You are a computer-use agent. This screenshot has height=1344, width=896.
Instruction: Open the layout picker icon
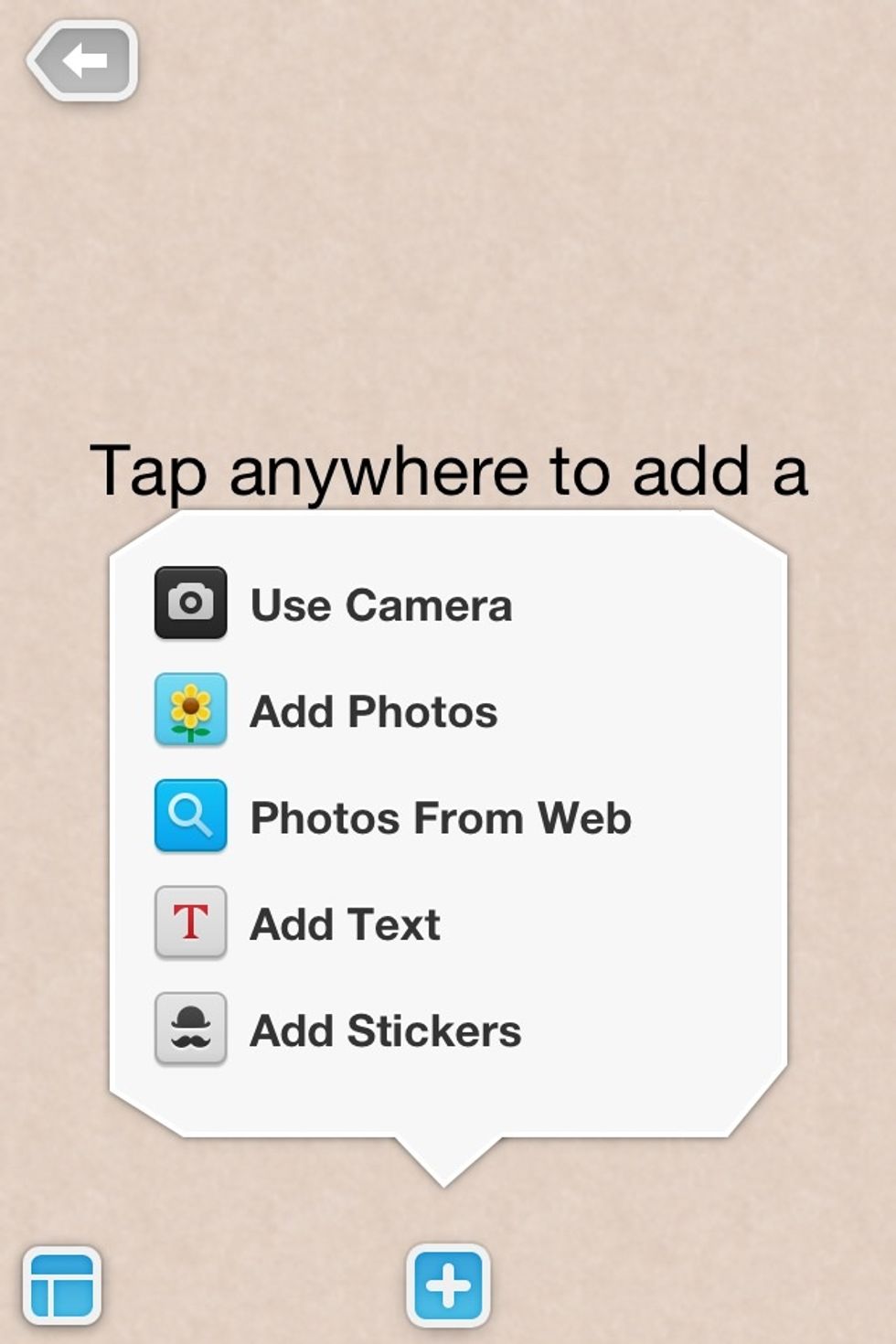(62, 1285)
